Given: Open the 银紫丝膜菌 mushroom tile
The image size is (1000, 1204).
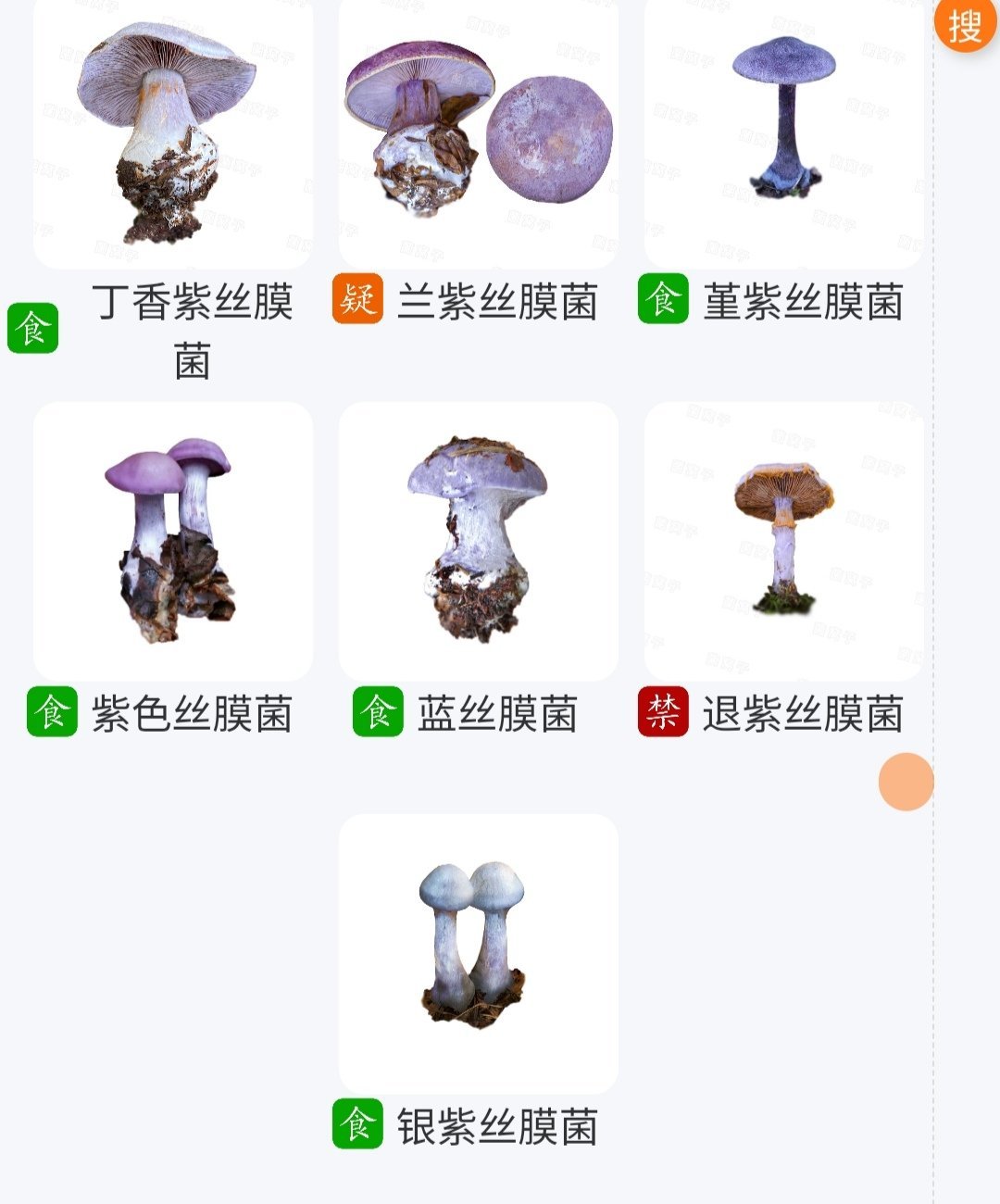Looking at the screenshot, I should click(x=478, y=954).
